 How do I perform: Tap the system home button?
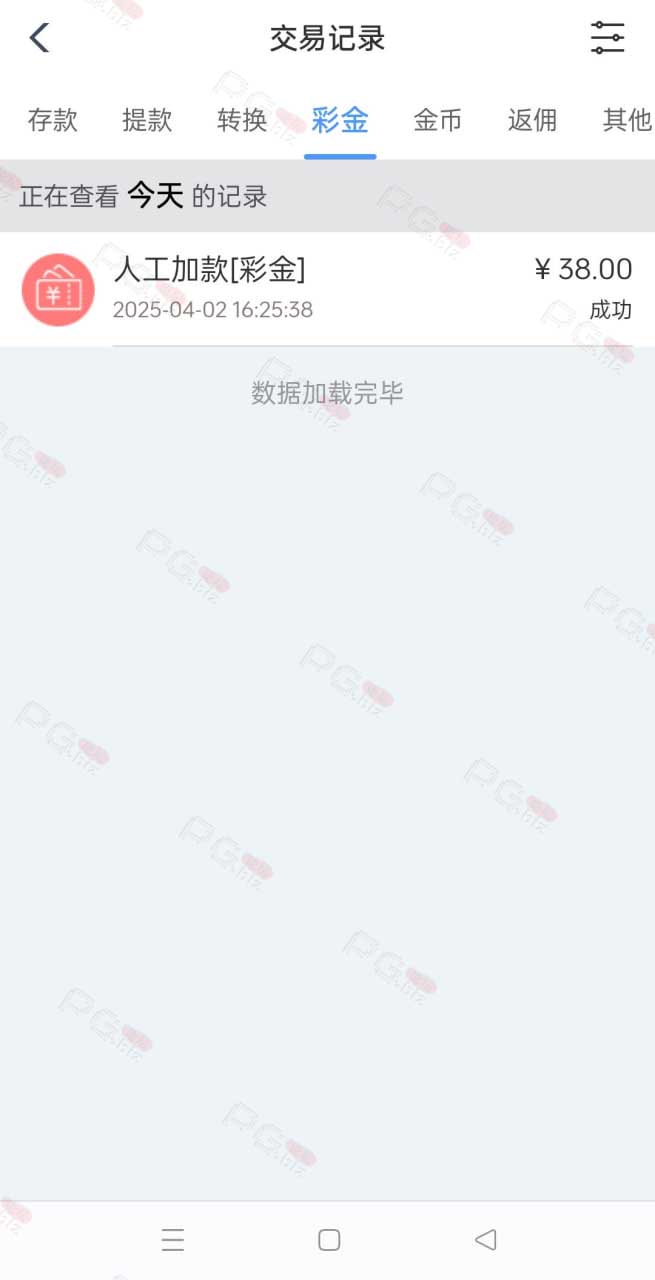pyautogui.click(x=329, y=1240)
